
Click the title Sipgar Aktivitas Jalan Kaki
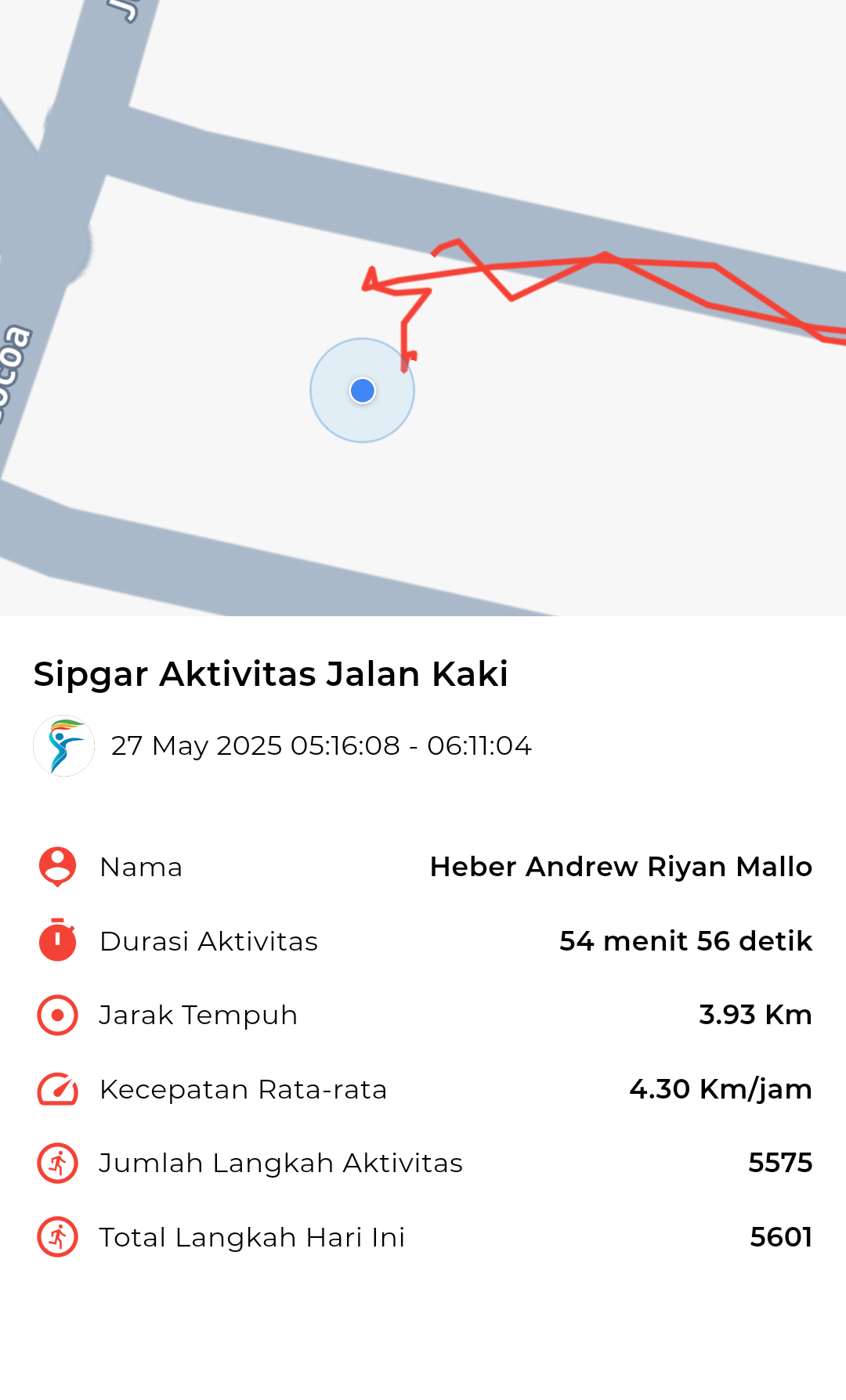point(269,673)
